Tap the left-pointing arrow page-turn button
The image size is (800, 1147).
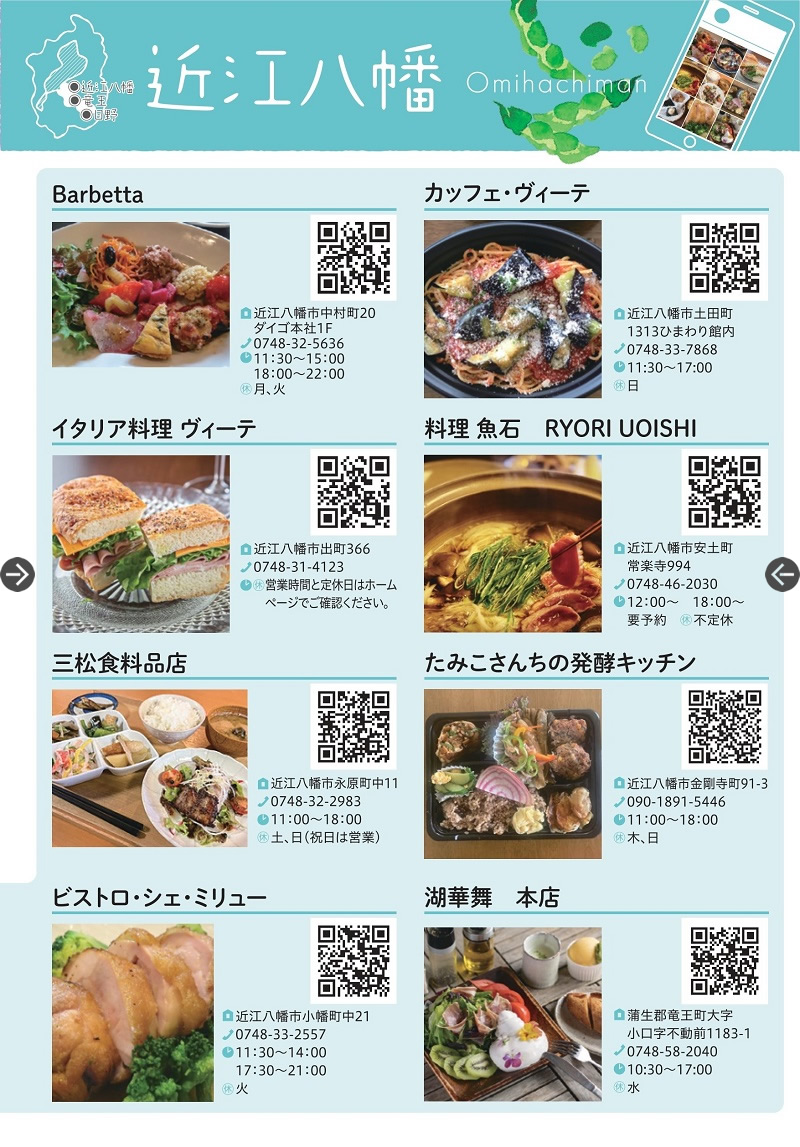[x=782, y=574]
